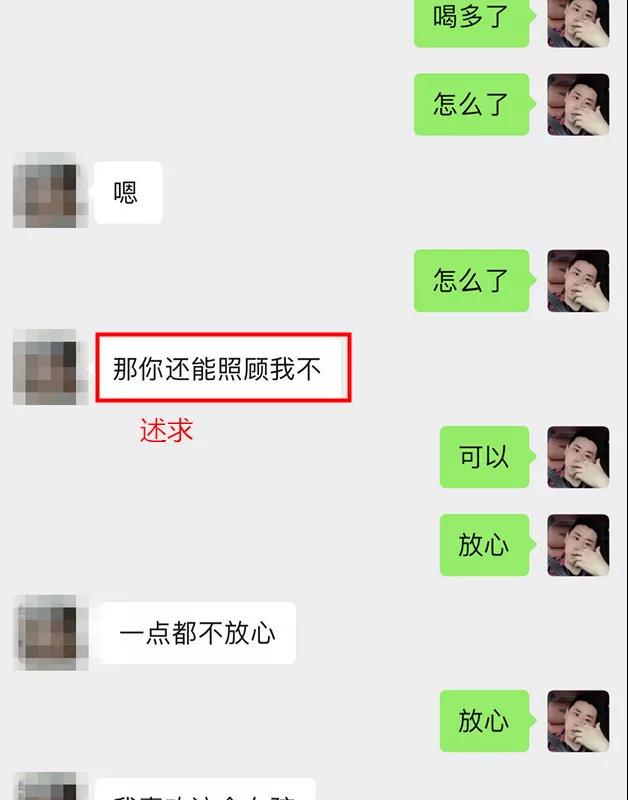View profile from avatar beside 那你还能照顾我不
This screenshot has height=800, width=628.
[x=45, y=367]
